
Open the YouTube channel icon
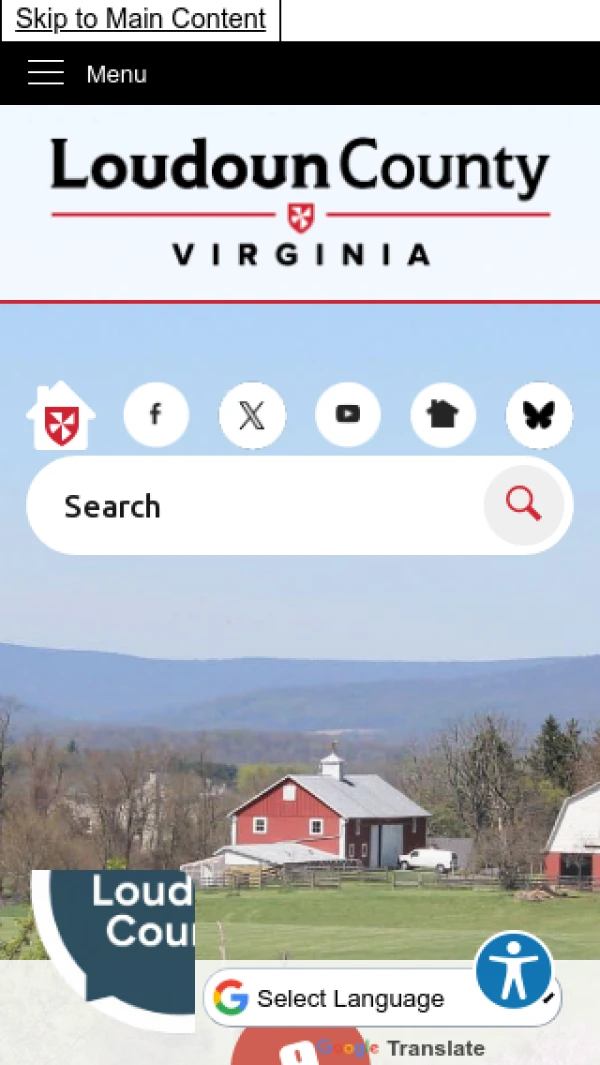click(x=348, y=414)
